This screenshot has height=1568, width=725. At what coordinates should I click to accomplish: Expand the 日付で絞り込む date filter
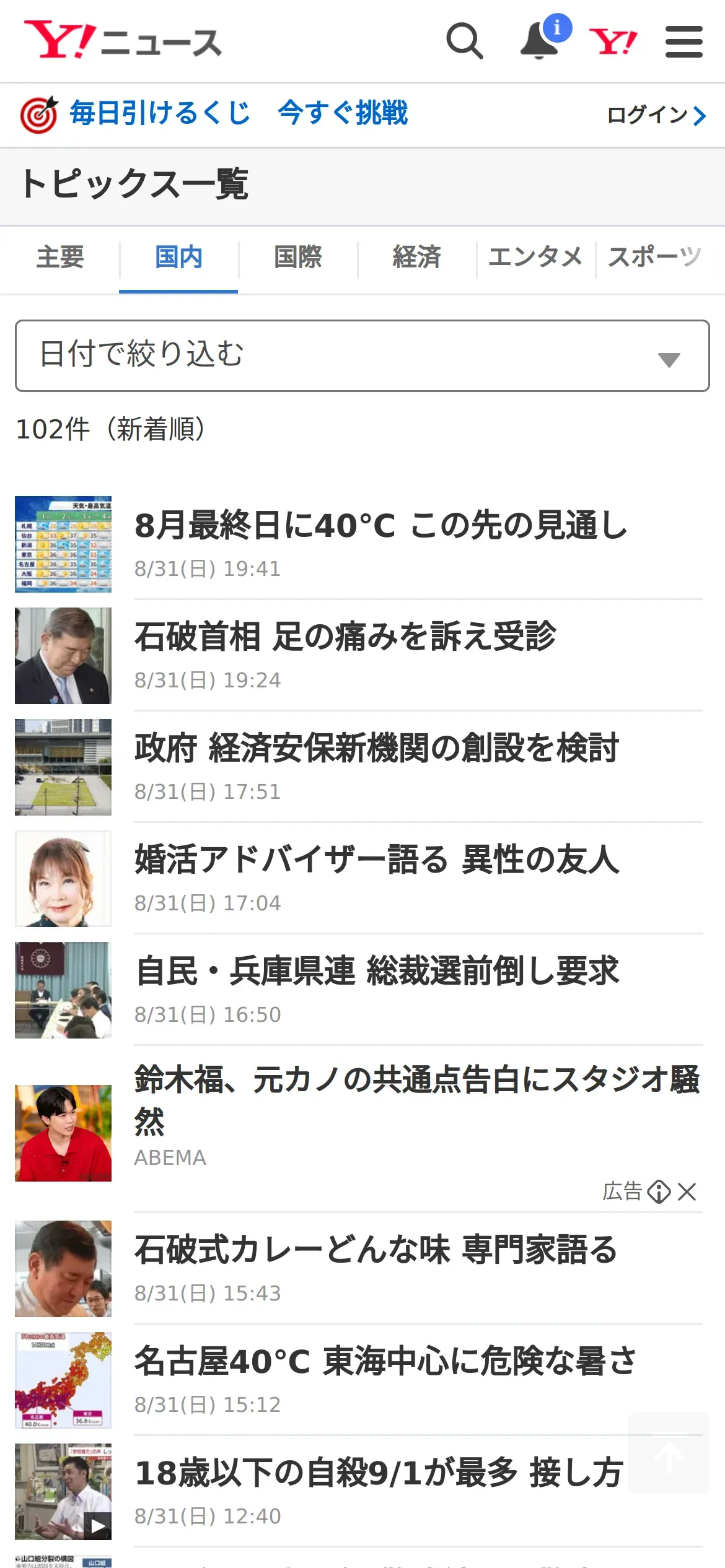[362, 355]
